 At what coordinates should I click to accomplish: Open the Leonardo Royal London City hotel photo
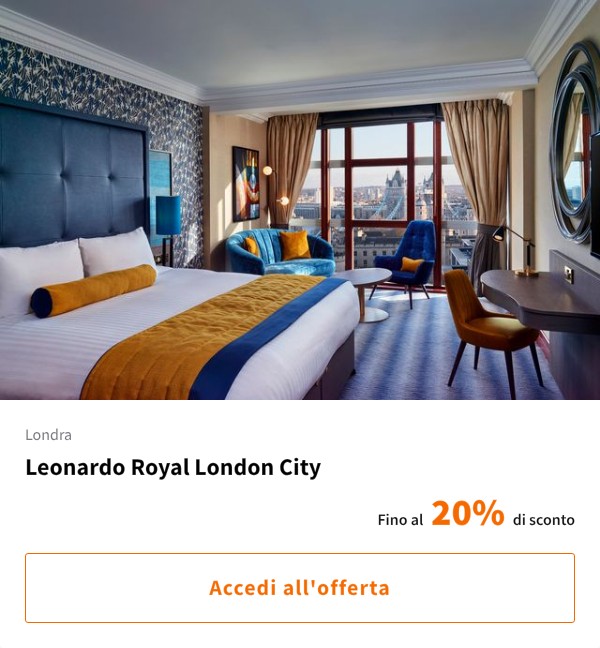click(300, 200)
